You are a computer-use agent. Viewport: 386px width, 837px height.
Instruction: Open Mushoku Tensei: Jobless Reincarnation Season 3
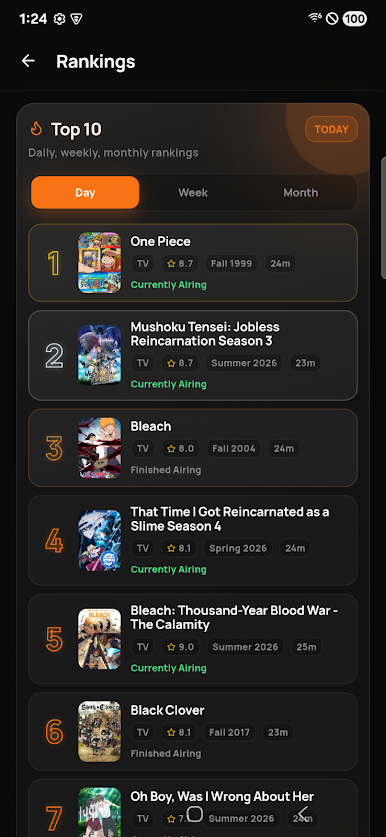click(193, 356)
